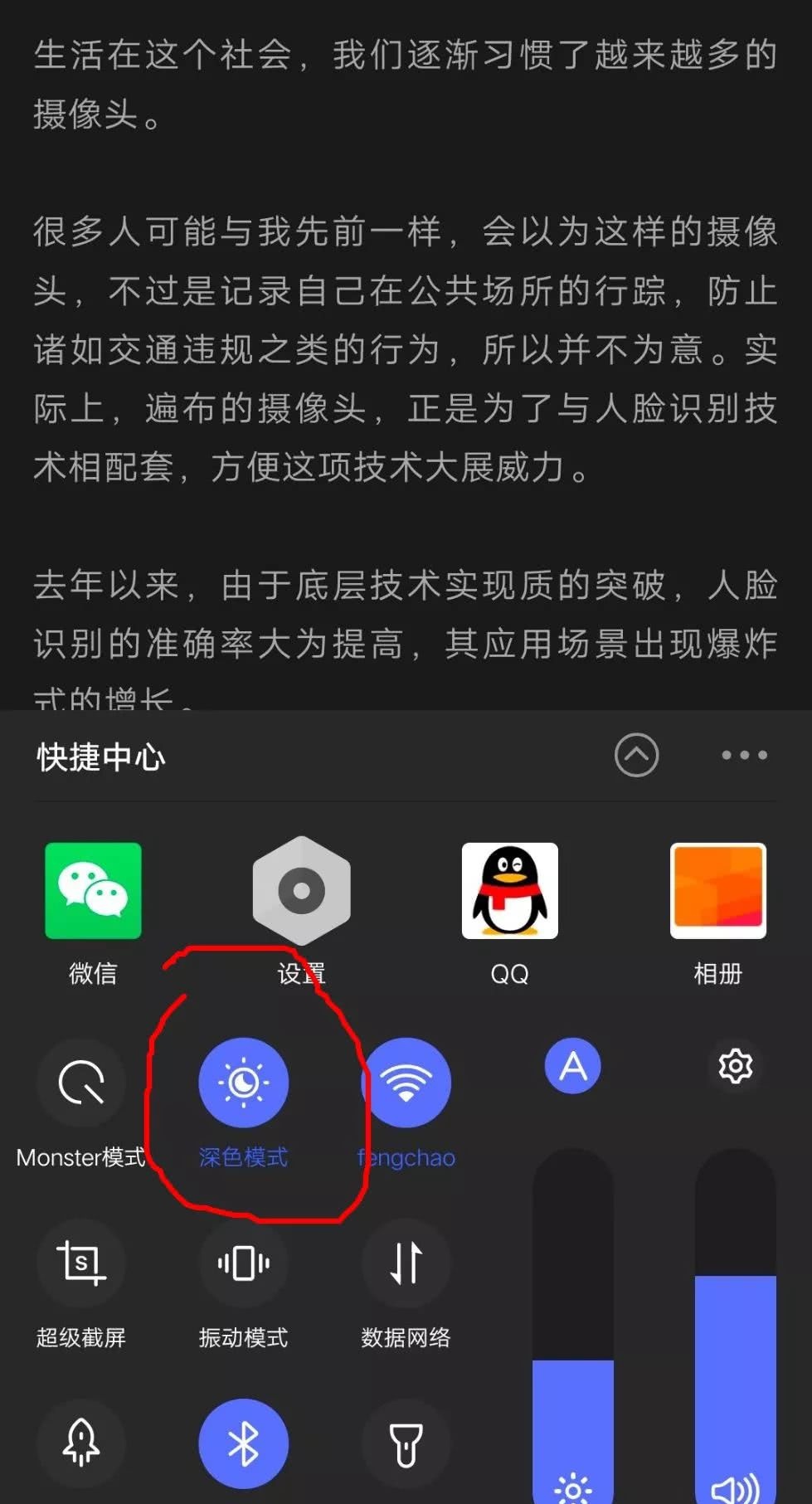Toggle the fengchao Wi-Fi connection
This screenshot has width=812, height=1504.
point(406,1083)
